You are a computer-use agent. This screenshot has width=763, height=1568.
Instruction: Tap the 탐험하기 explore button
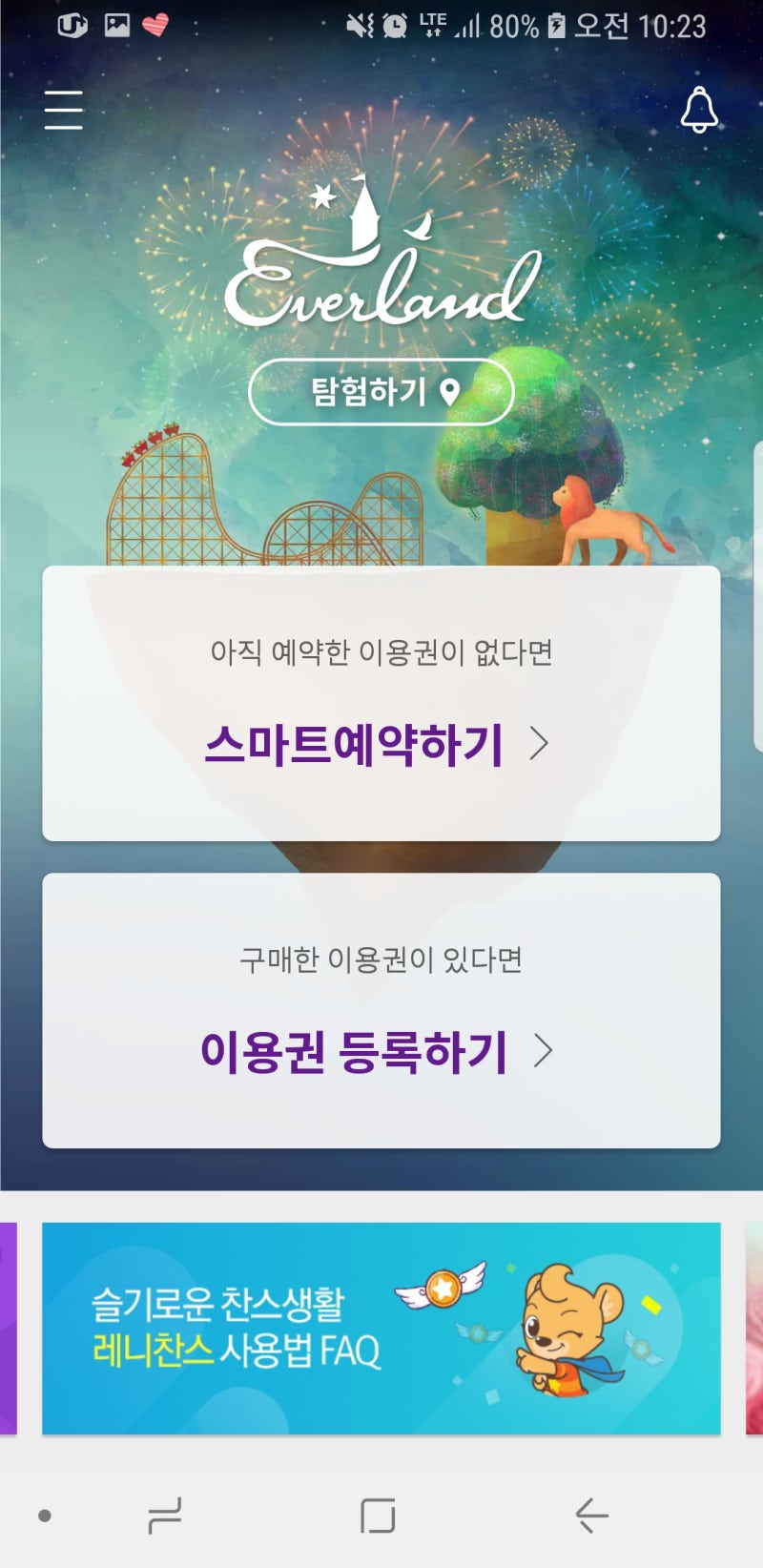click(x=381, y=391)
